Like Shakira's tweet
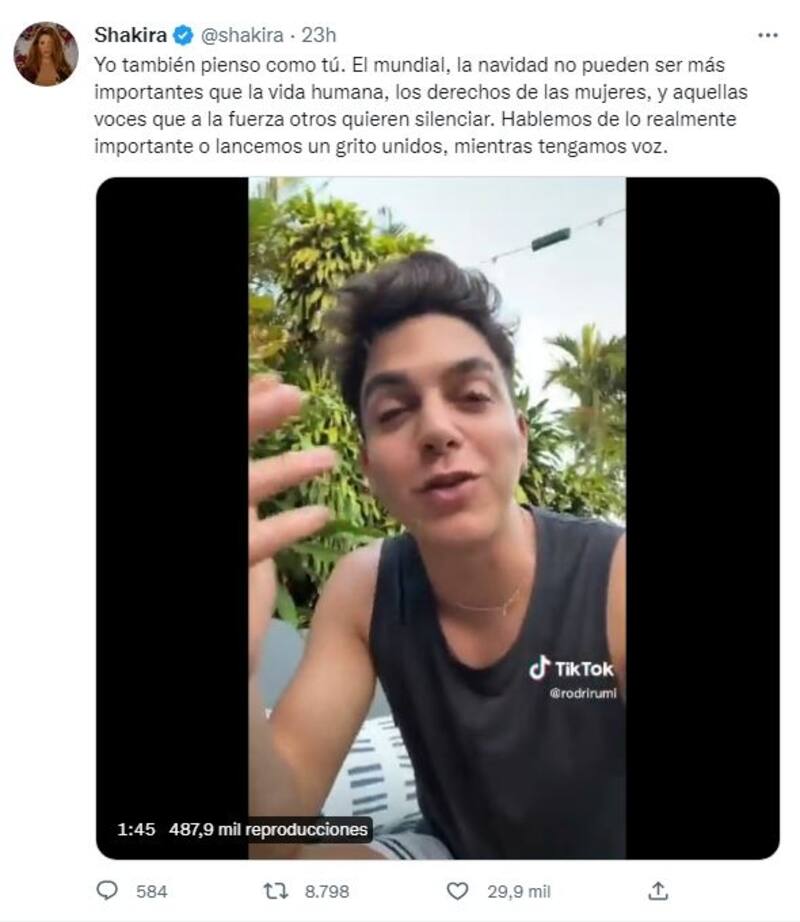The width and height of the screenshot is (800, 922). coord(457,890)
